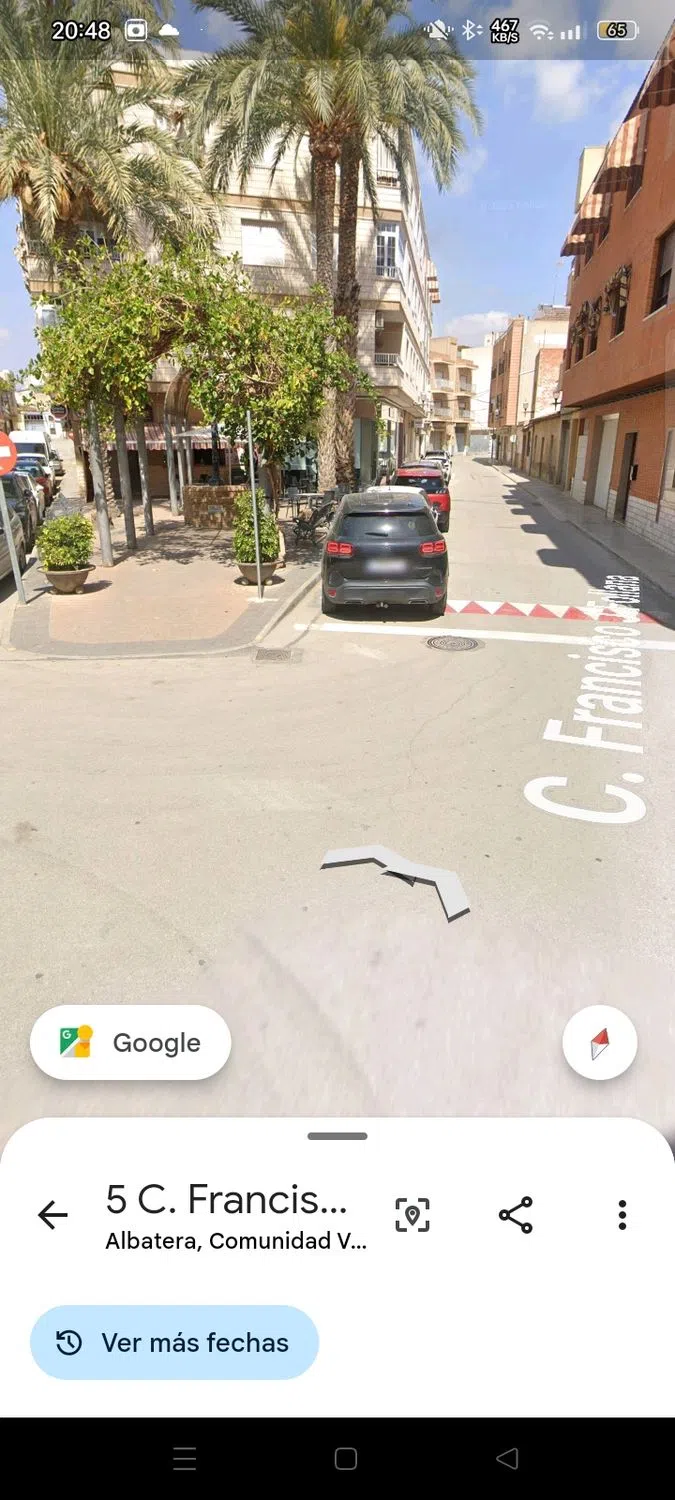Open the Google Maps button
675x1500 pixels.
(x=131, y=1043)
